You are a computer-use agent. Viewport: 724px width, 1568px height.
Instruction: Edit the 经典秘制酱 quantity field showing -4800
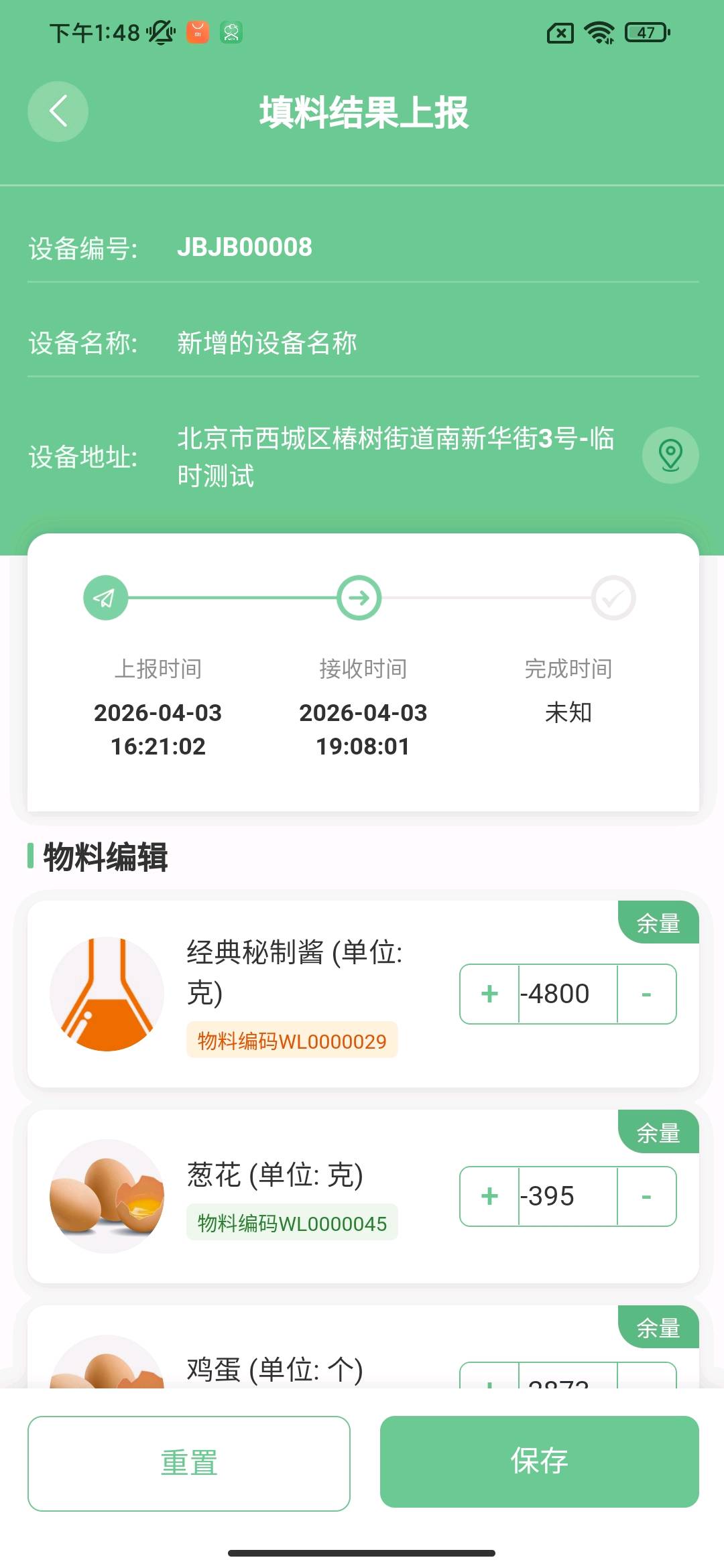(x=567, y=994)
